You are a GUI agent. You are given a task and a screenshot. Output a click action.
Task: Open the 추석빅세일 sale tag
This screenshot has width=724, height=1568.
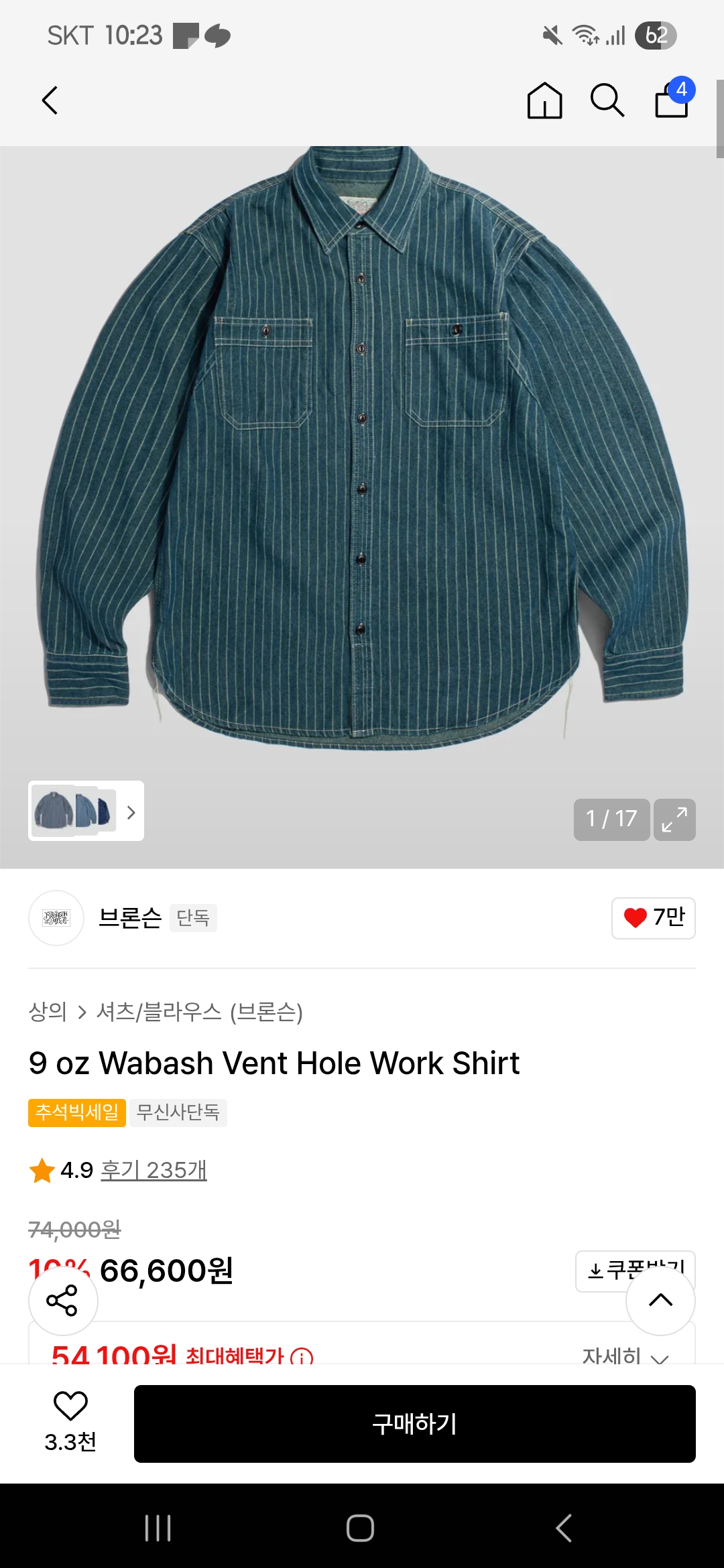[x=77, y=1112]
